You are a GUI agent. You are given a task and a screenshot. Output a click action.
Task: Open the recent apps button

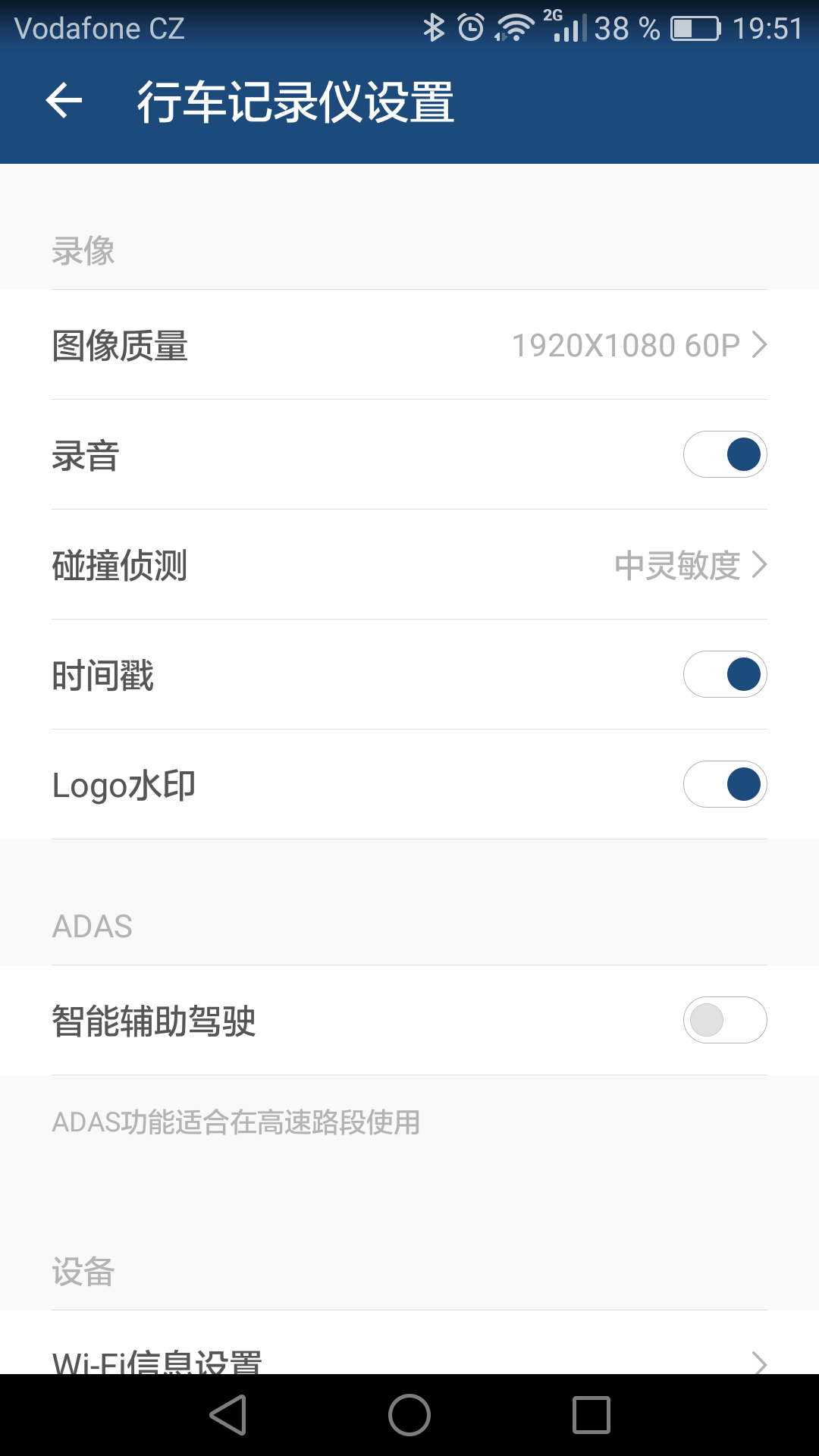pos(591,1415)
